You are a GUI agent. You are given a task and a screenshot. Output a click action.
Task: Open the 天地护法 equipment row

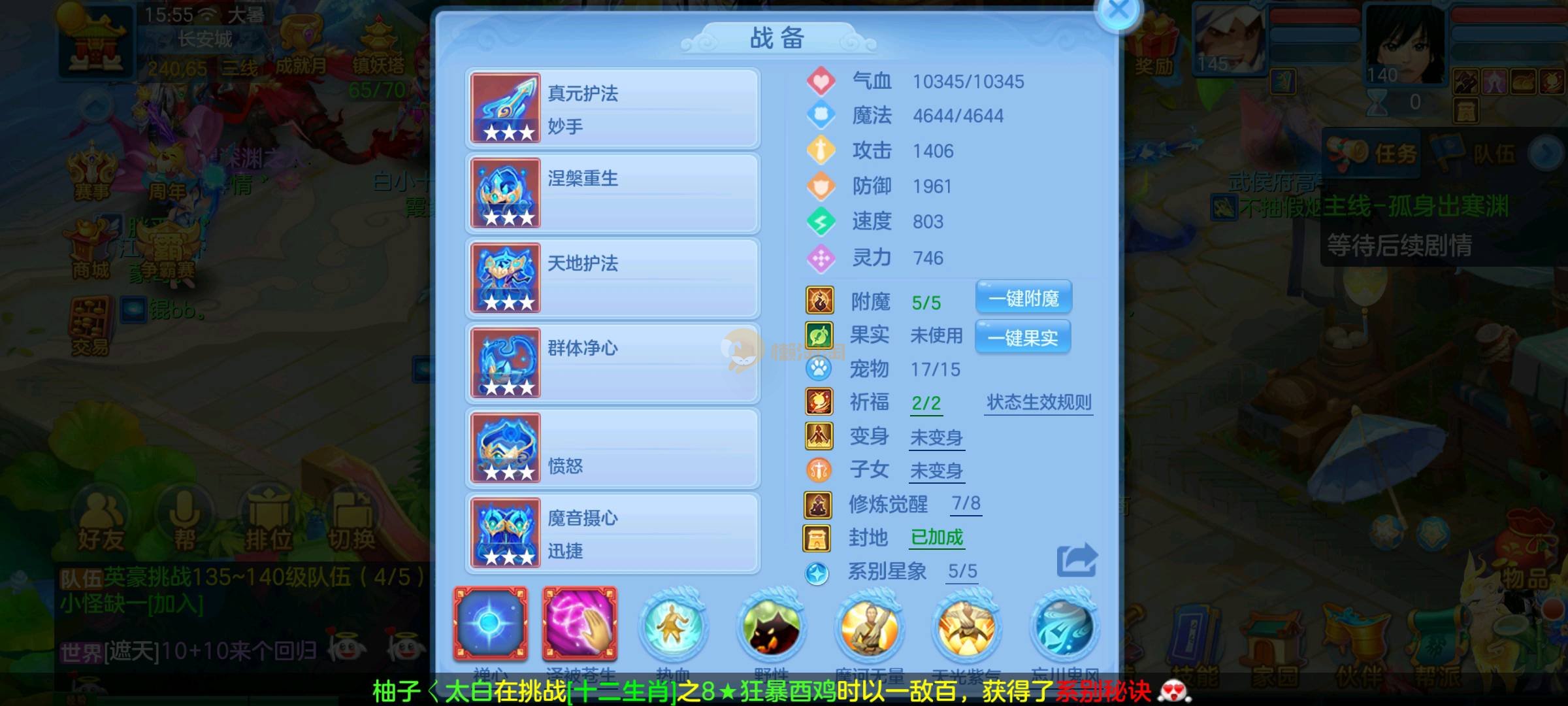click(x=612, y=278)
